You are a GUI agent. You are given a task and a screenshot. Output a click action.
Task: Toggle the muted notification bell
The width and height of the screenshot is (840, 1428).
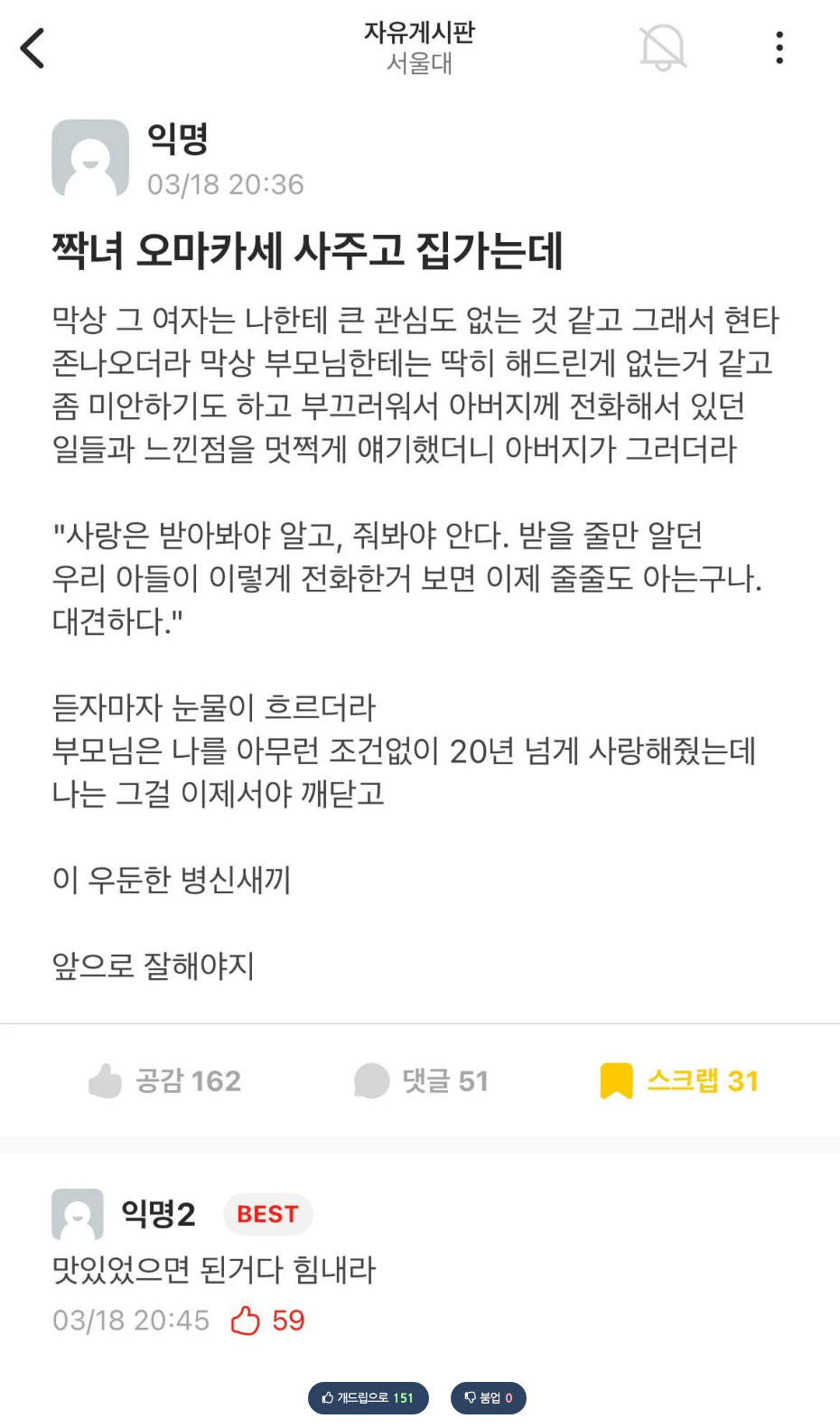(662, 47)
